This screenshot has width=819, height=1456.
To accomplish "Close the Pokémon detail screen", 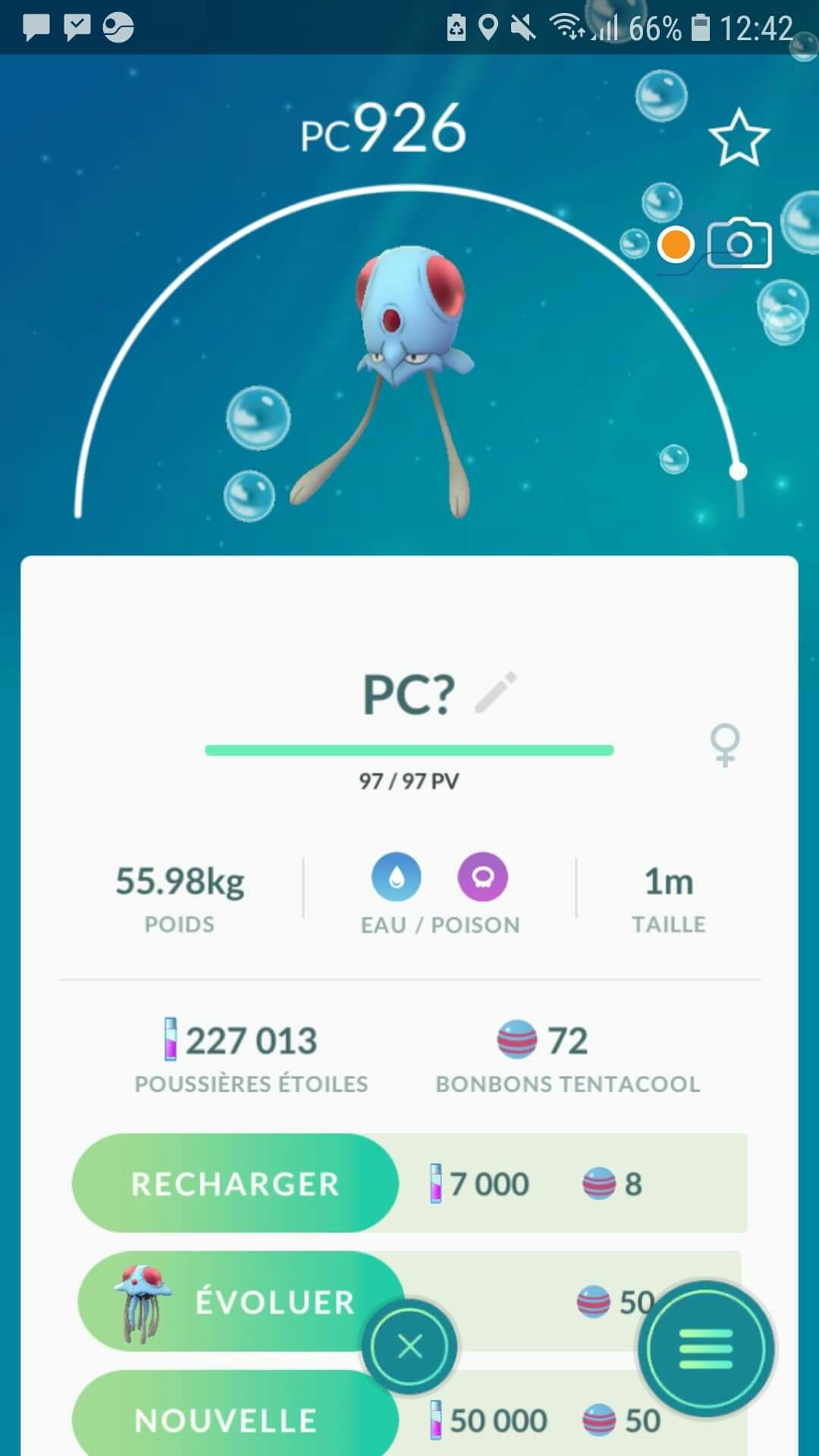I will coord(409,1347).
